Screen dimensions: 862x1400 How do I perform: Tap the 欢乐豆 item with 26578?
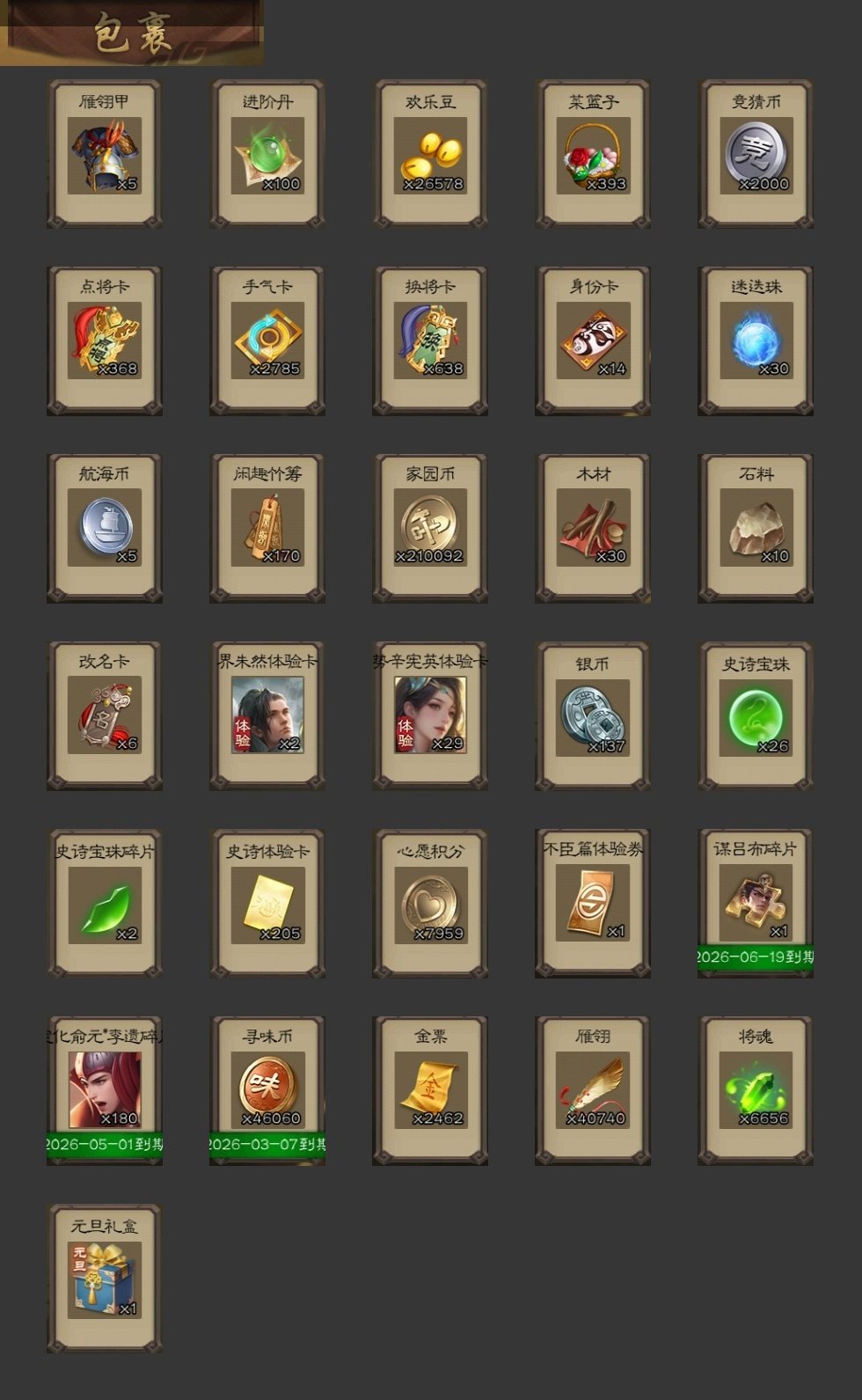[x=430, y=157]
